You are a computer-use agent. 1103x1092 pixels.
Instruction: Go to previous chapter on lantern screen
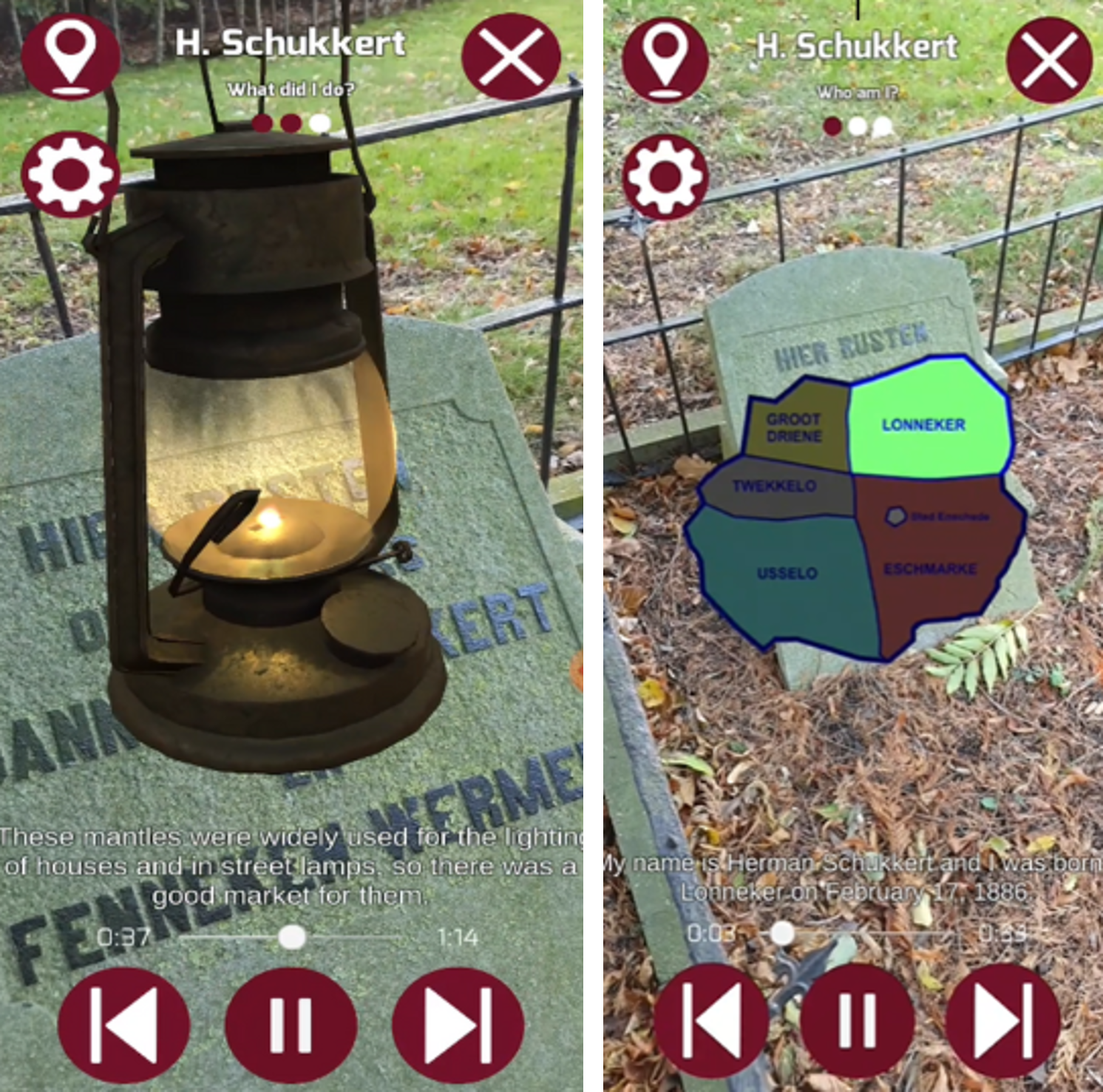pos(123,1025)
